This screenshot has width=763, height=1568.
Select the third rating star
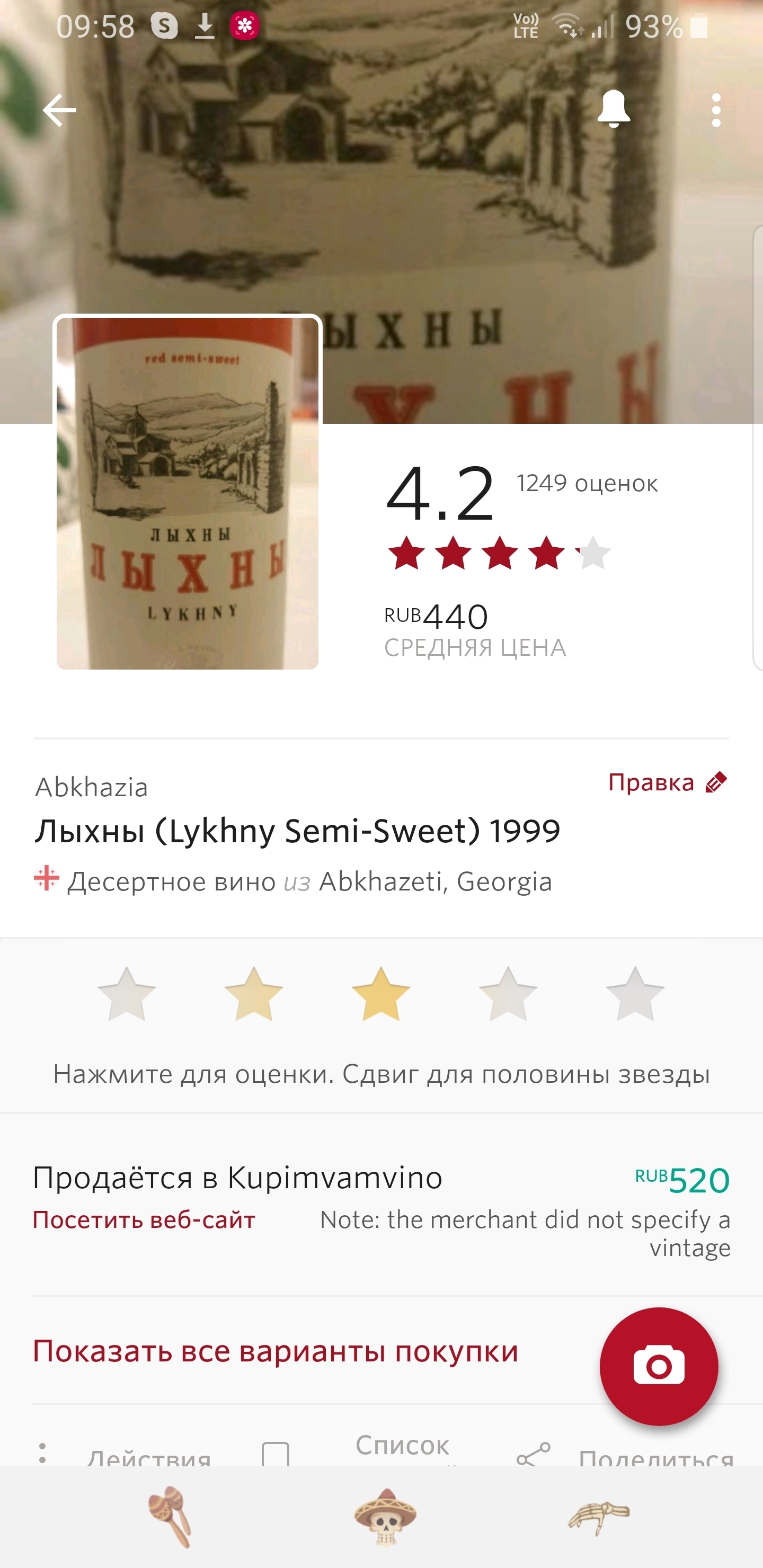coord(381,994)
